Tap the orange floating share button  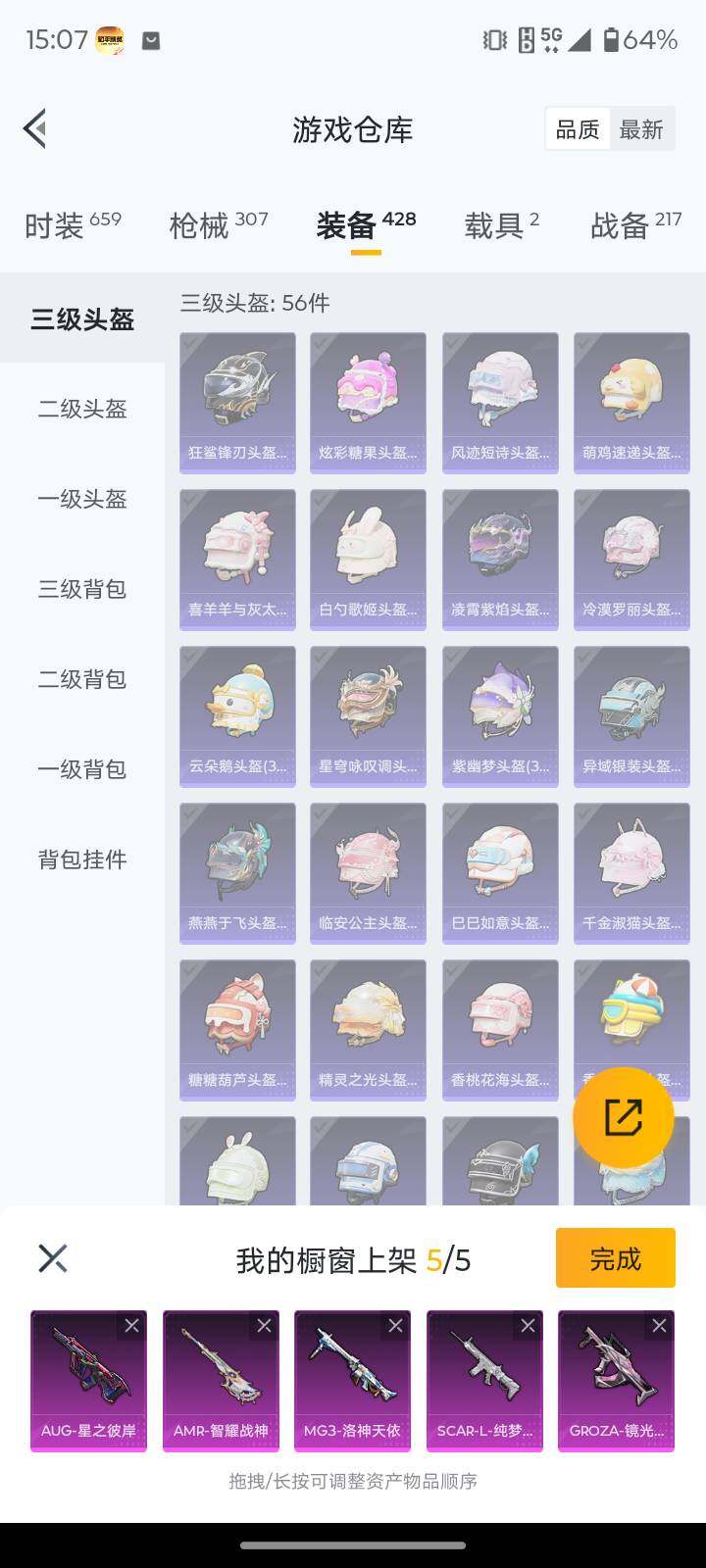(624, 1117)
